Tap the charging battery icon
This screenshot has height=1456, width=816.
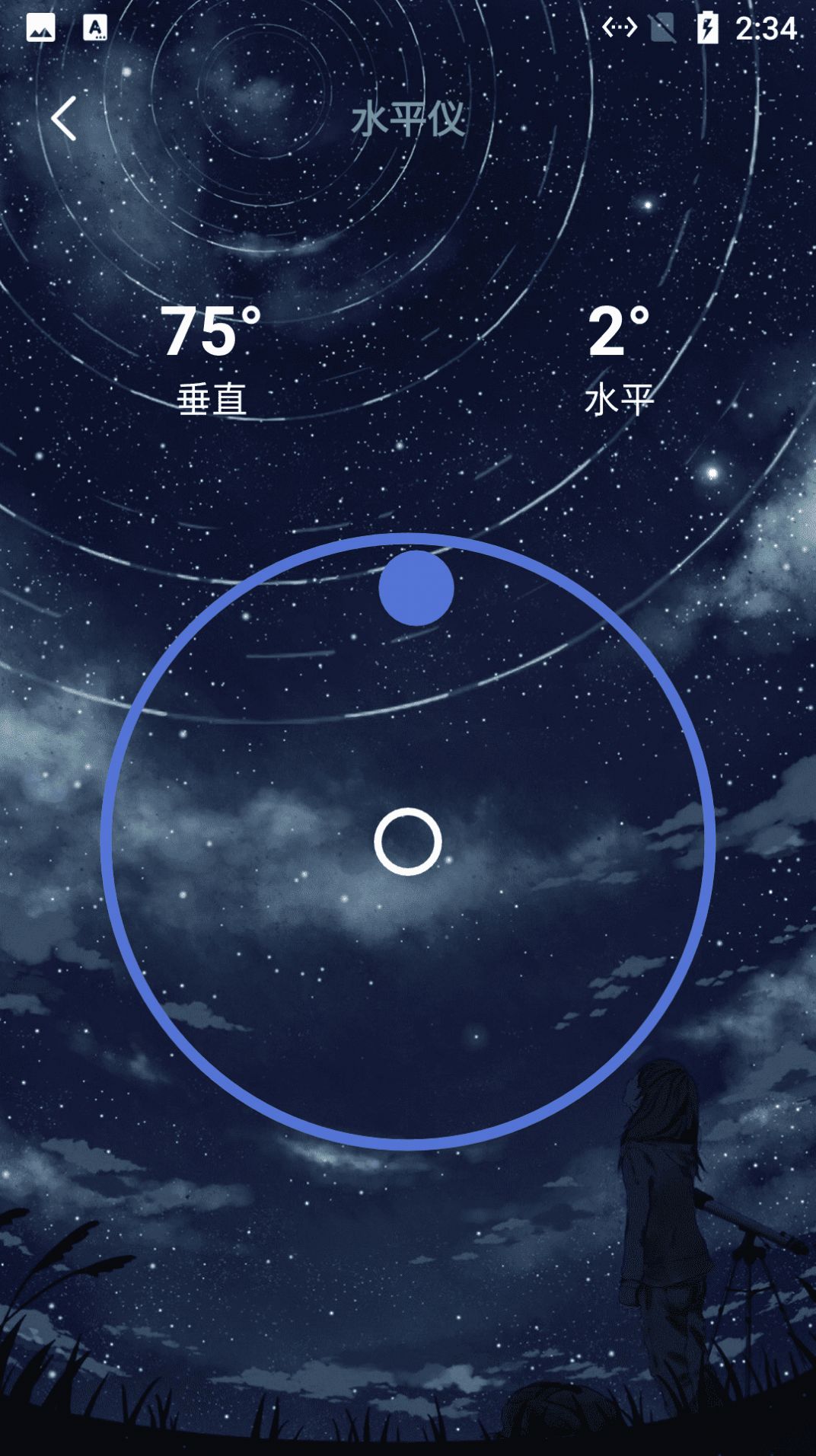707,28
